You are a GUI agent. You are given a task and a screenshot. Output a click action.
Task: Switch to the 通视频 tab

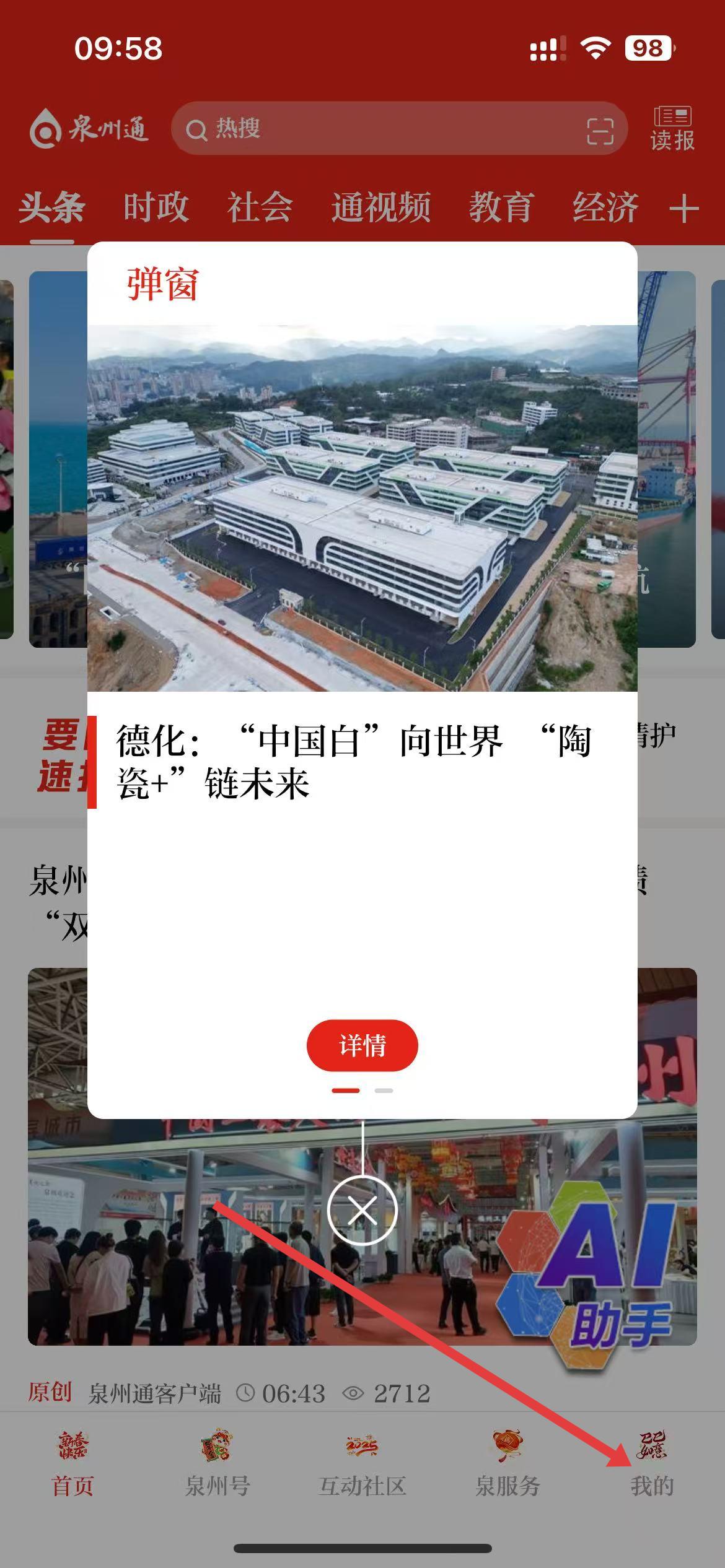pos(380,207)
